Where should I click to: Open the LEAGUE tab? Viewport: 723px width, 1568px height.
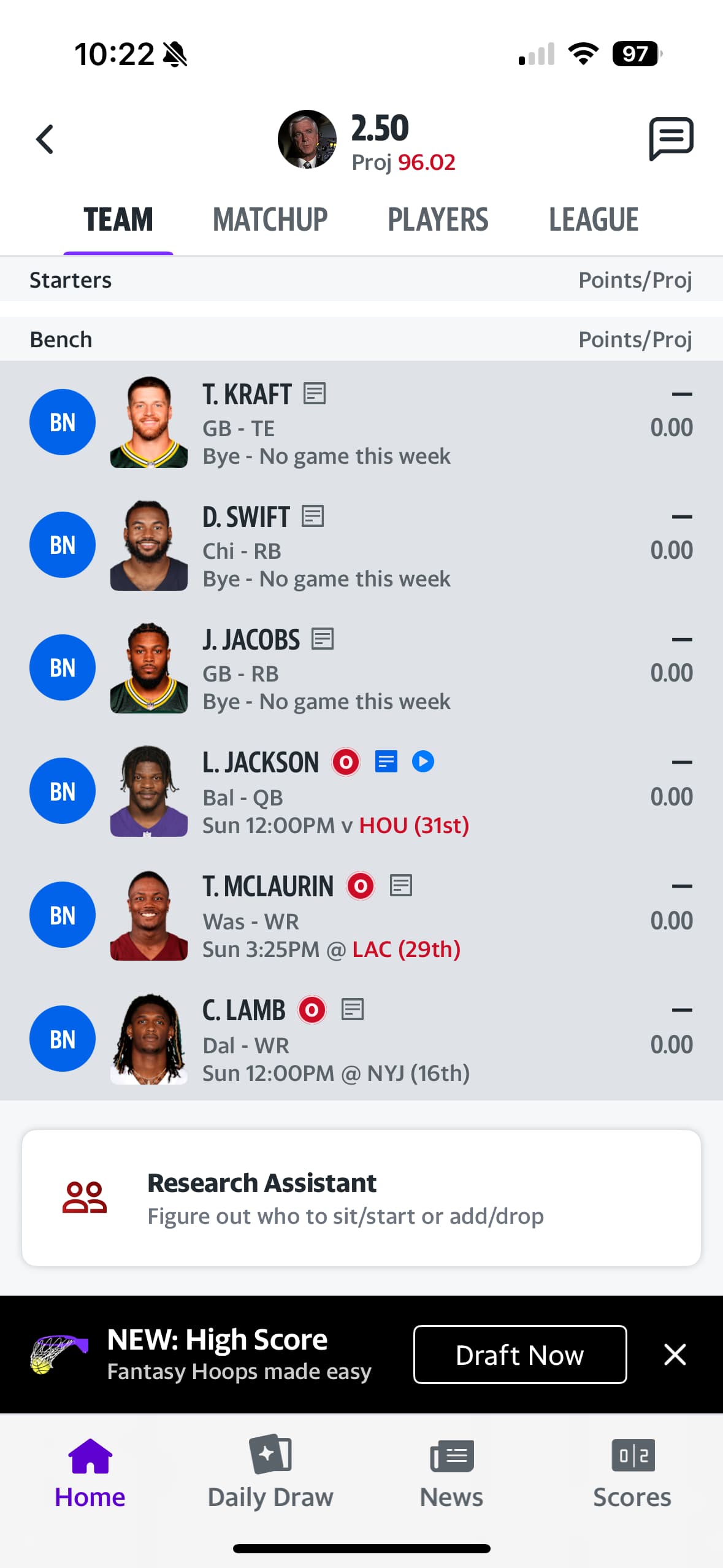coord(593,220)
